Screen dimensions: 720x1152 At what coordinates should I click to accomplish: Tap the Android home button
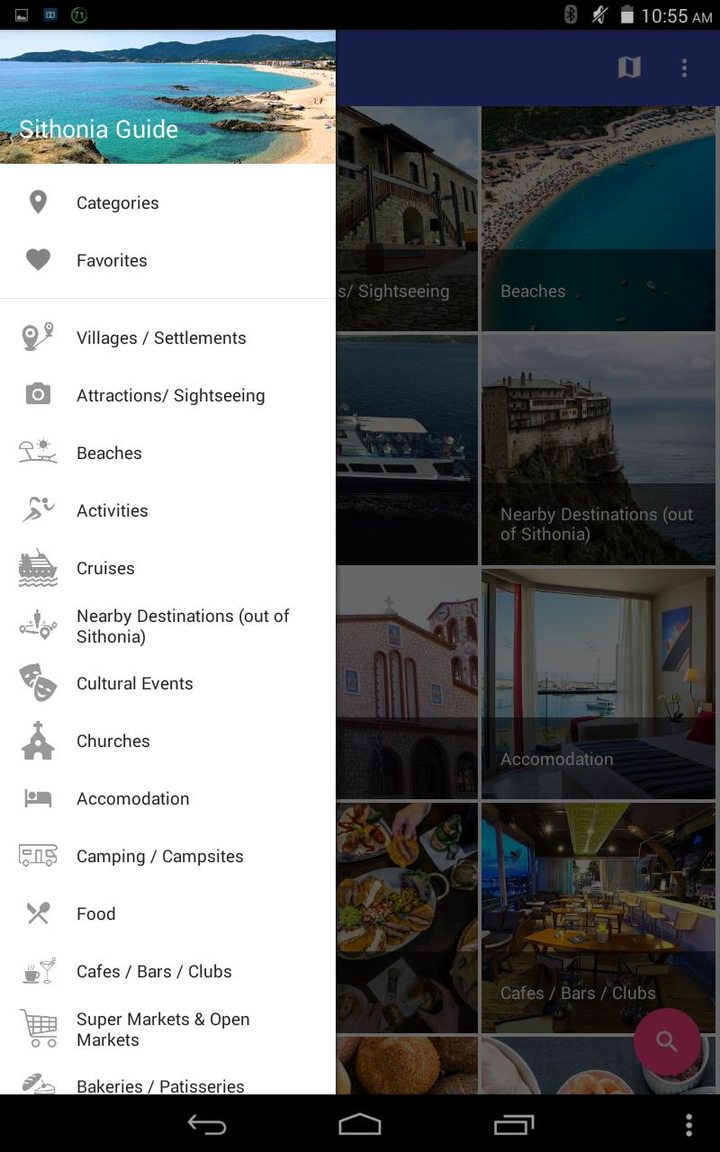[x=359, y=1123]
